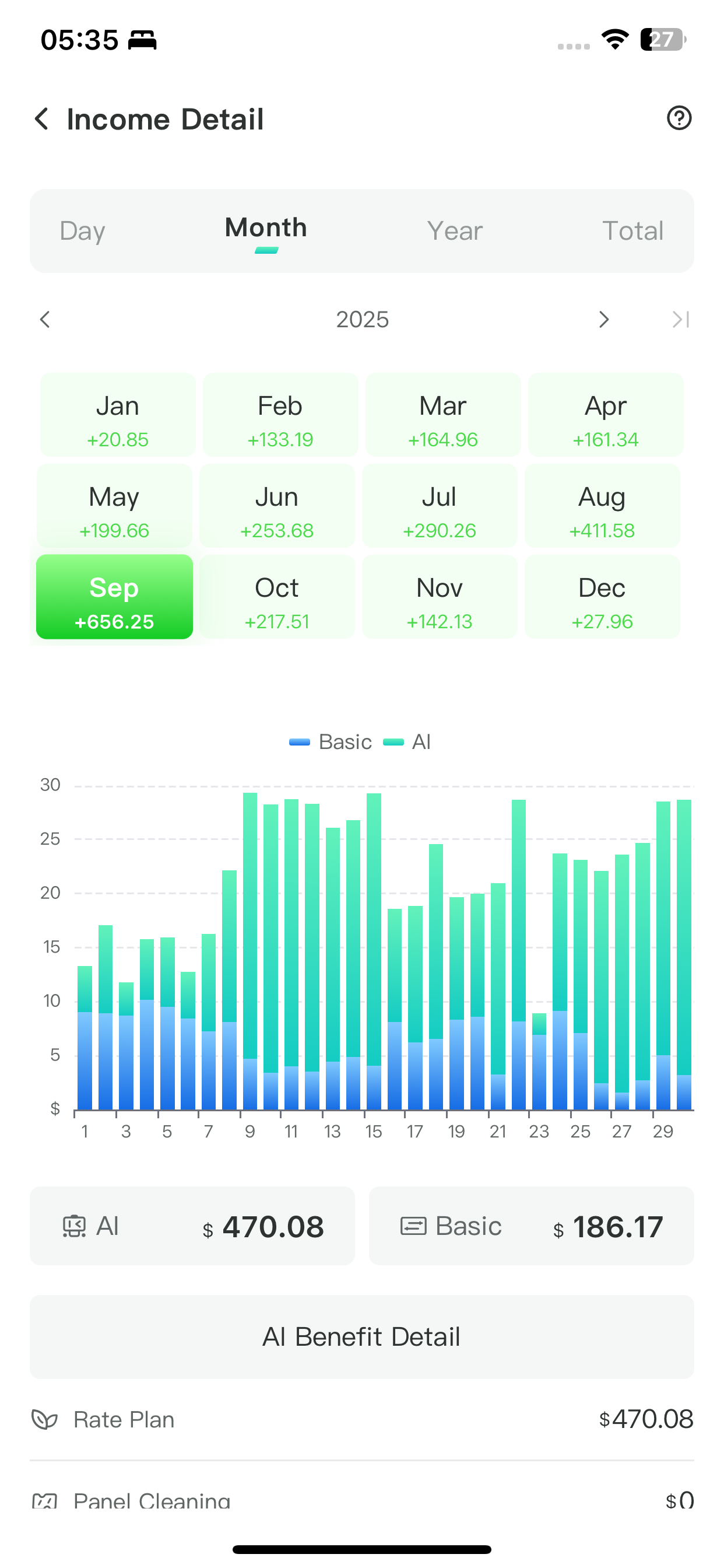Viewport: 724px width, 1568px height.
Task: Select the Oct month tile
Action: pyautogui.click(x=277, y=597)
